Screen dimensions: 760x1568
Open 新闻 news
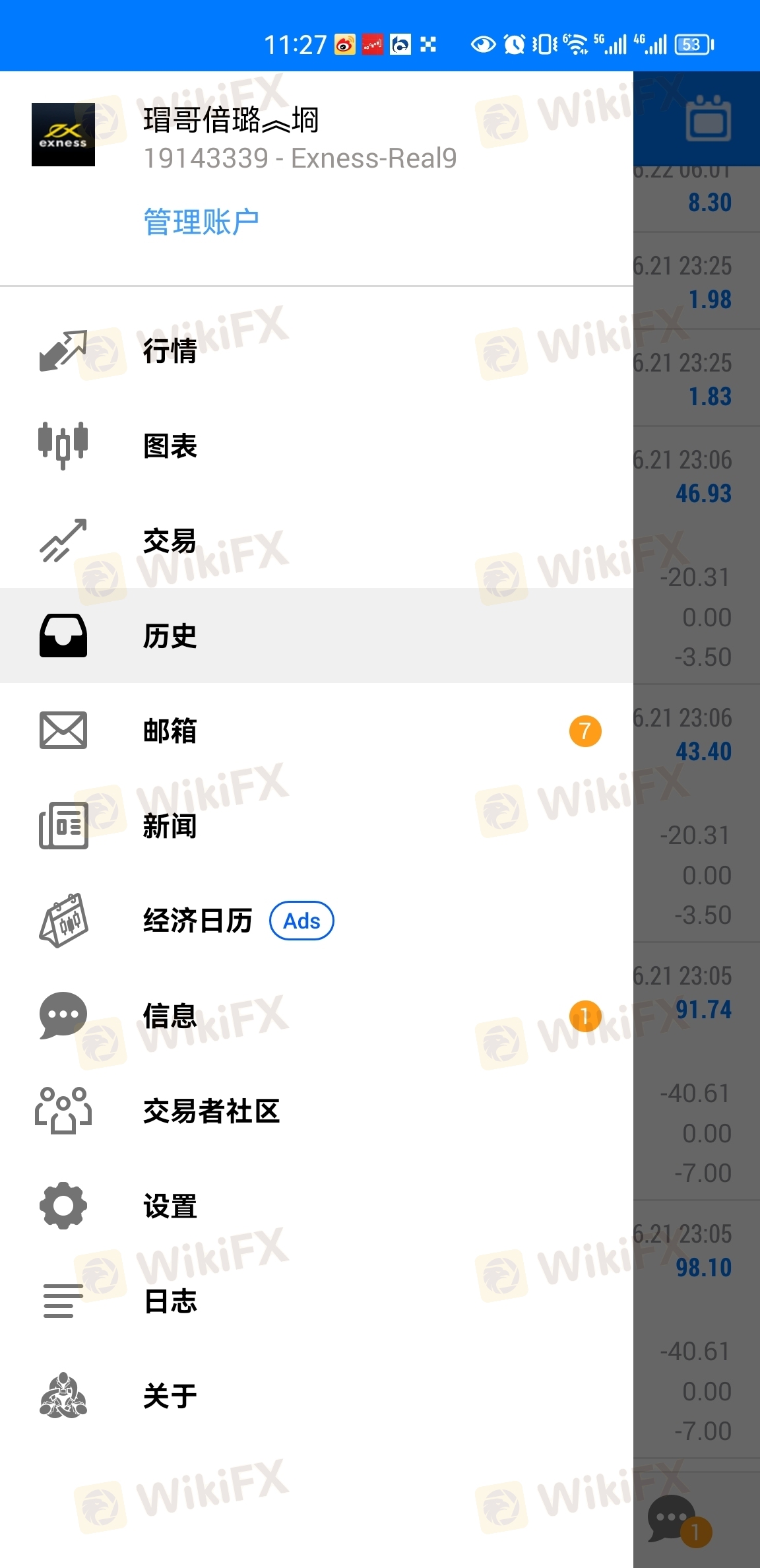317,826
